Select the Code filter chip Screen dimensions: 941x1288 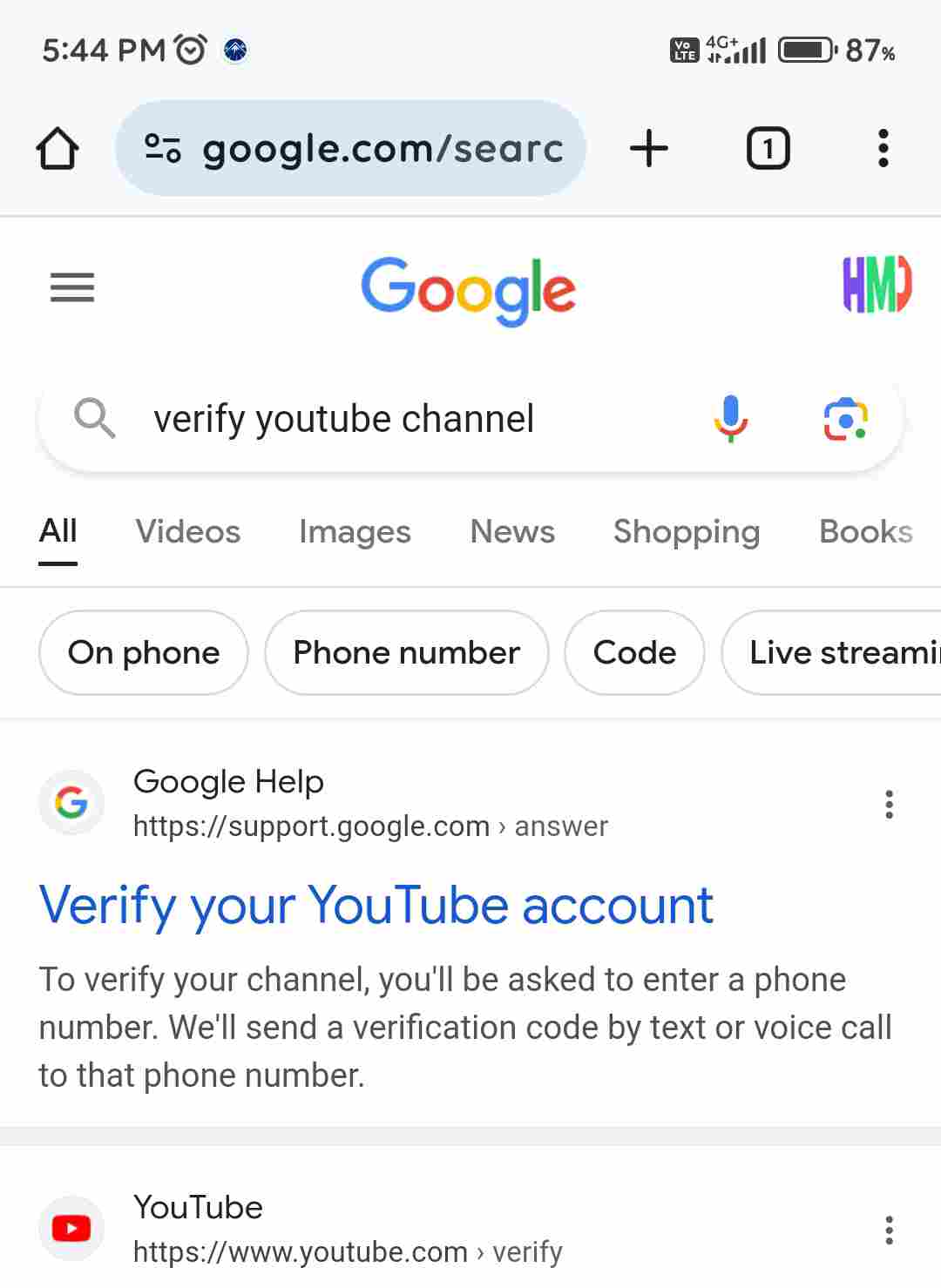pyautogui.click(x=634, y=652)
